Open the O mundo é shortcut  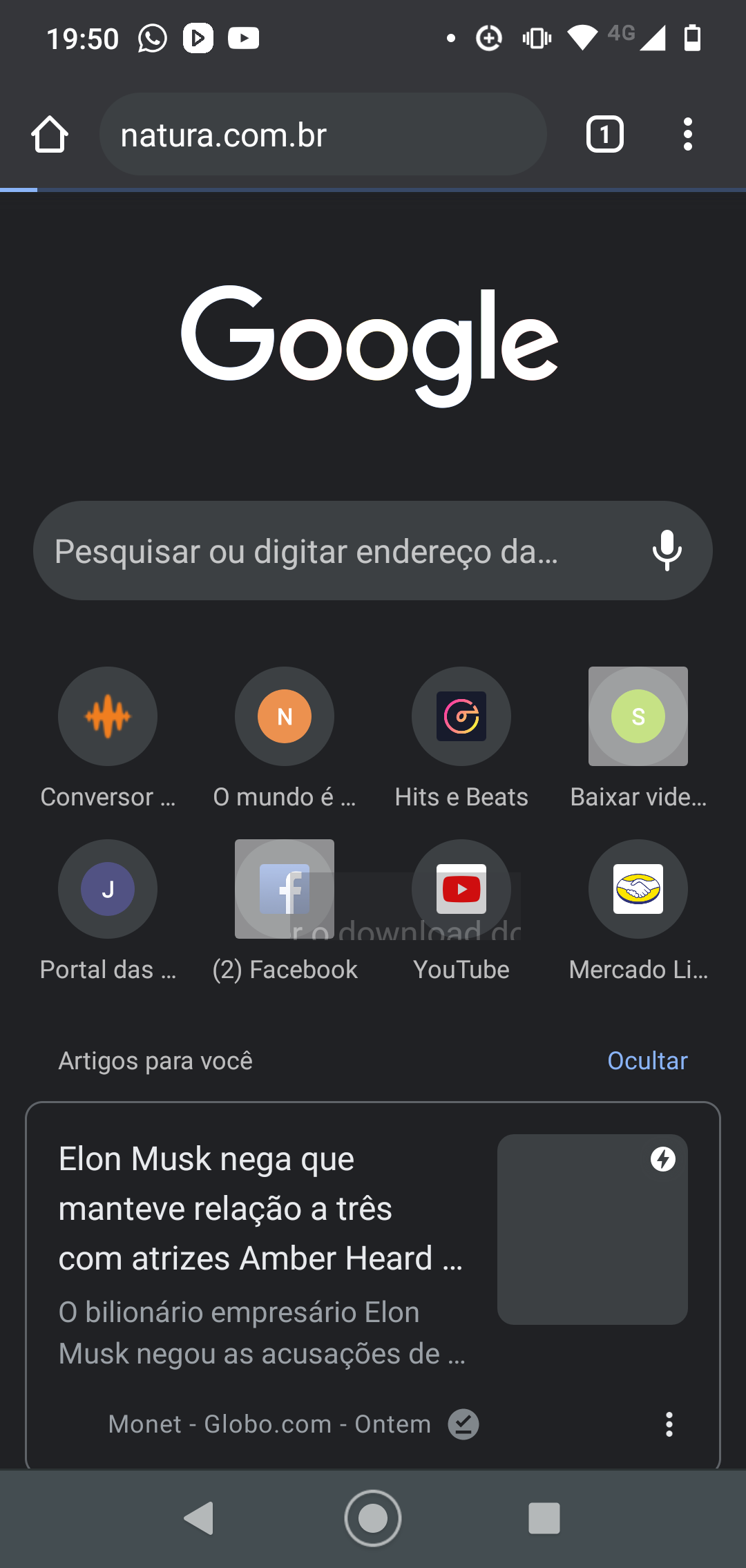285,716
